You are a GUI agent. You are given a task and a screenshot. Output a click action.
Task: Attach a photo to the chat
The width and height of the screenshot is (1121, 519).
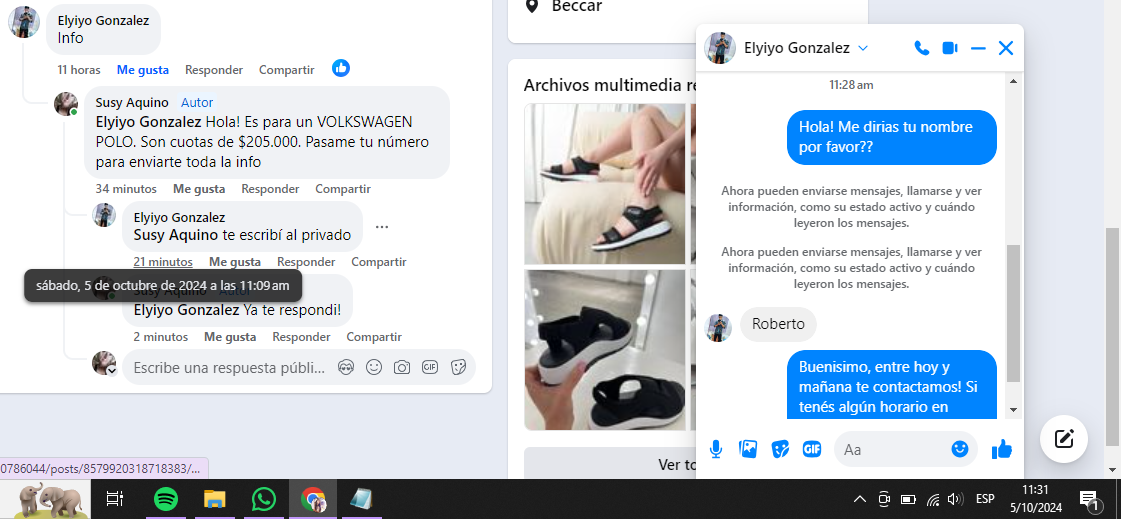pos(748,449)
